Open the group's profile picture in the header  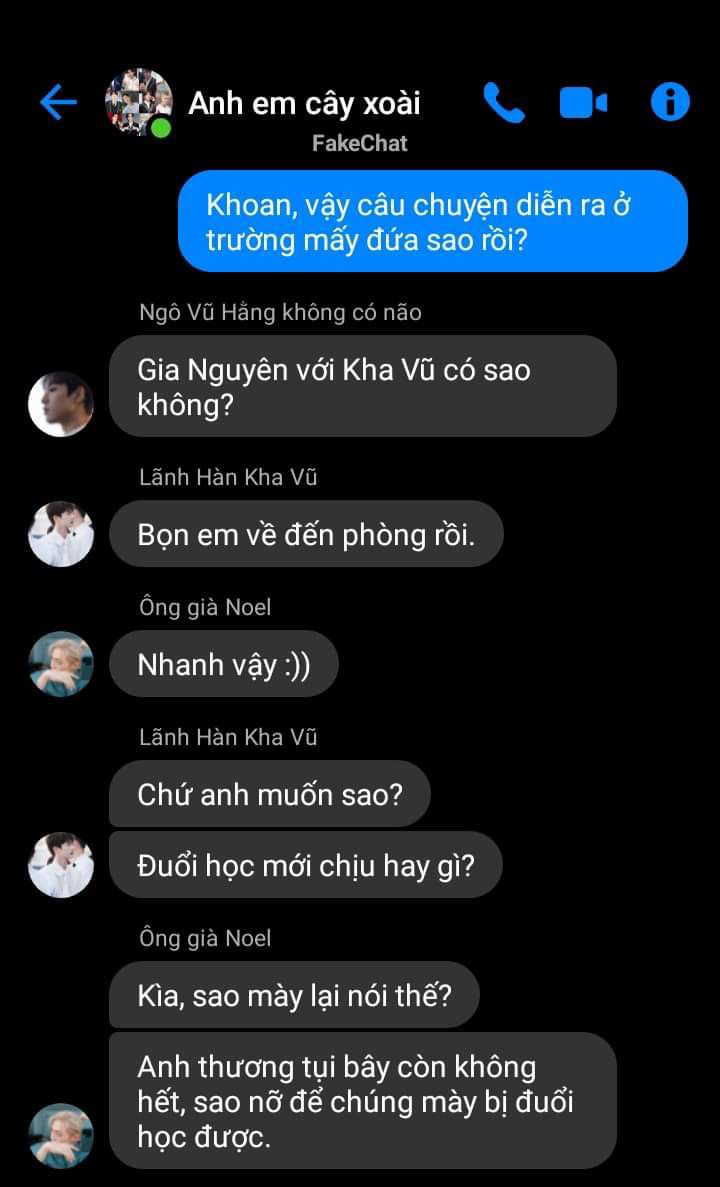click(138, 102)
